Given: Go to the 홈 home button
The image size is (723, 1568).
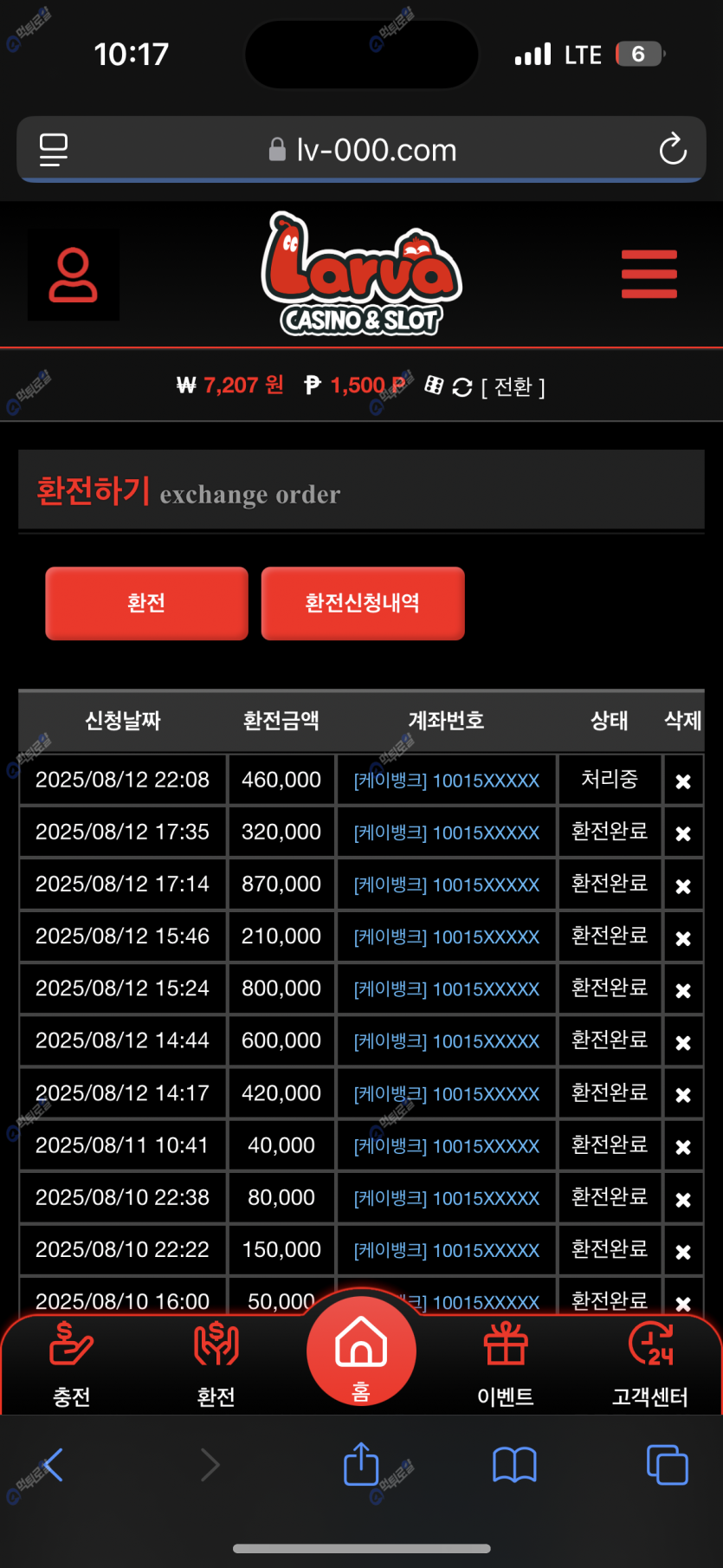Looking at the screenshot, I should click(x=361, y=1350).
